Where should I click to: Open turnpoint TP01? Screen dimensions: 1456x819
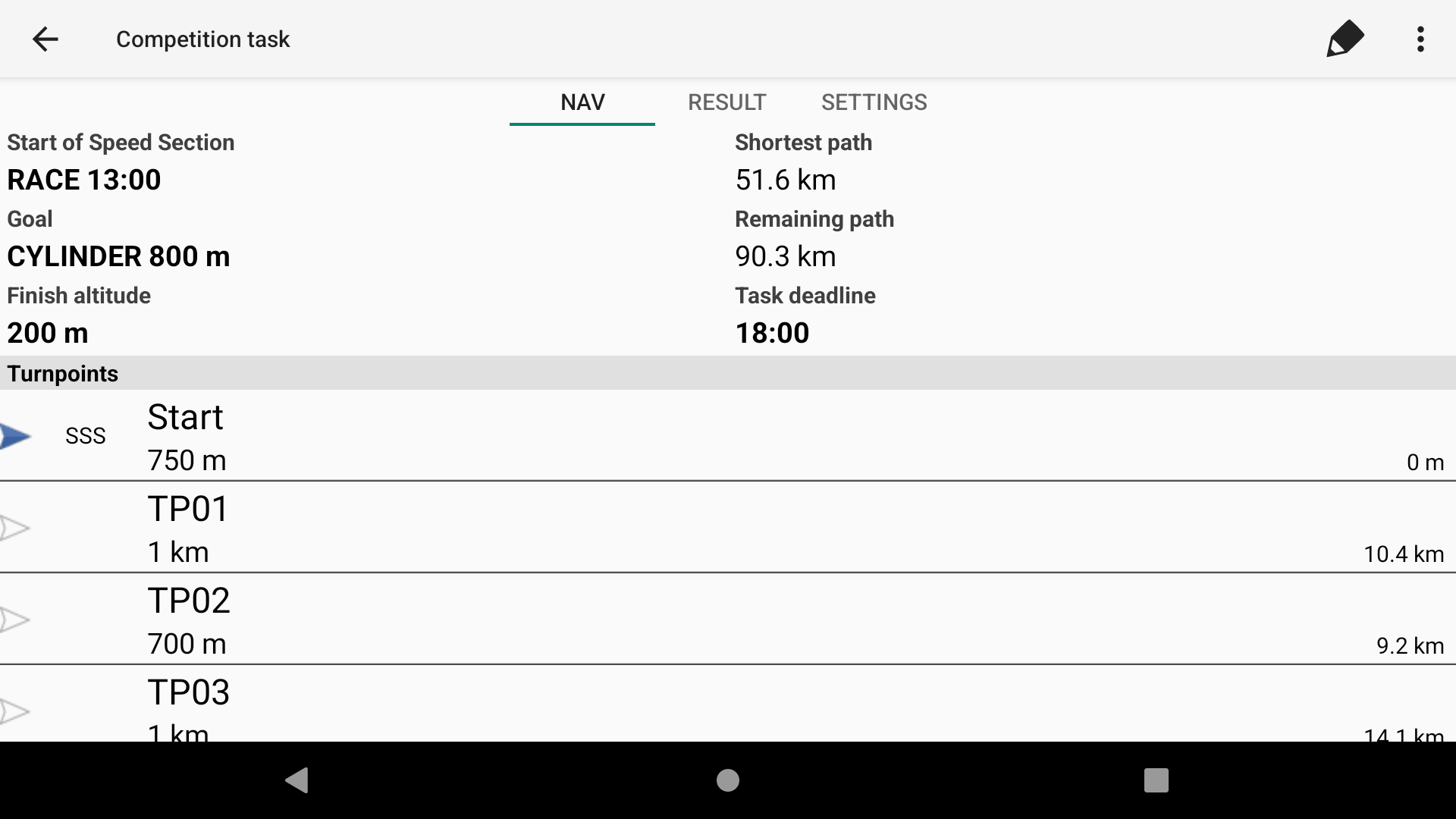[728, 527]
